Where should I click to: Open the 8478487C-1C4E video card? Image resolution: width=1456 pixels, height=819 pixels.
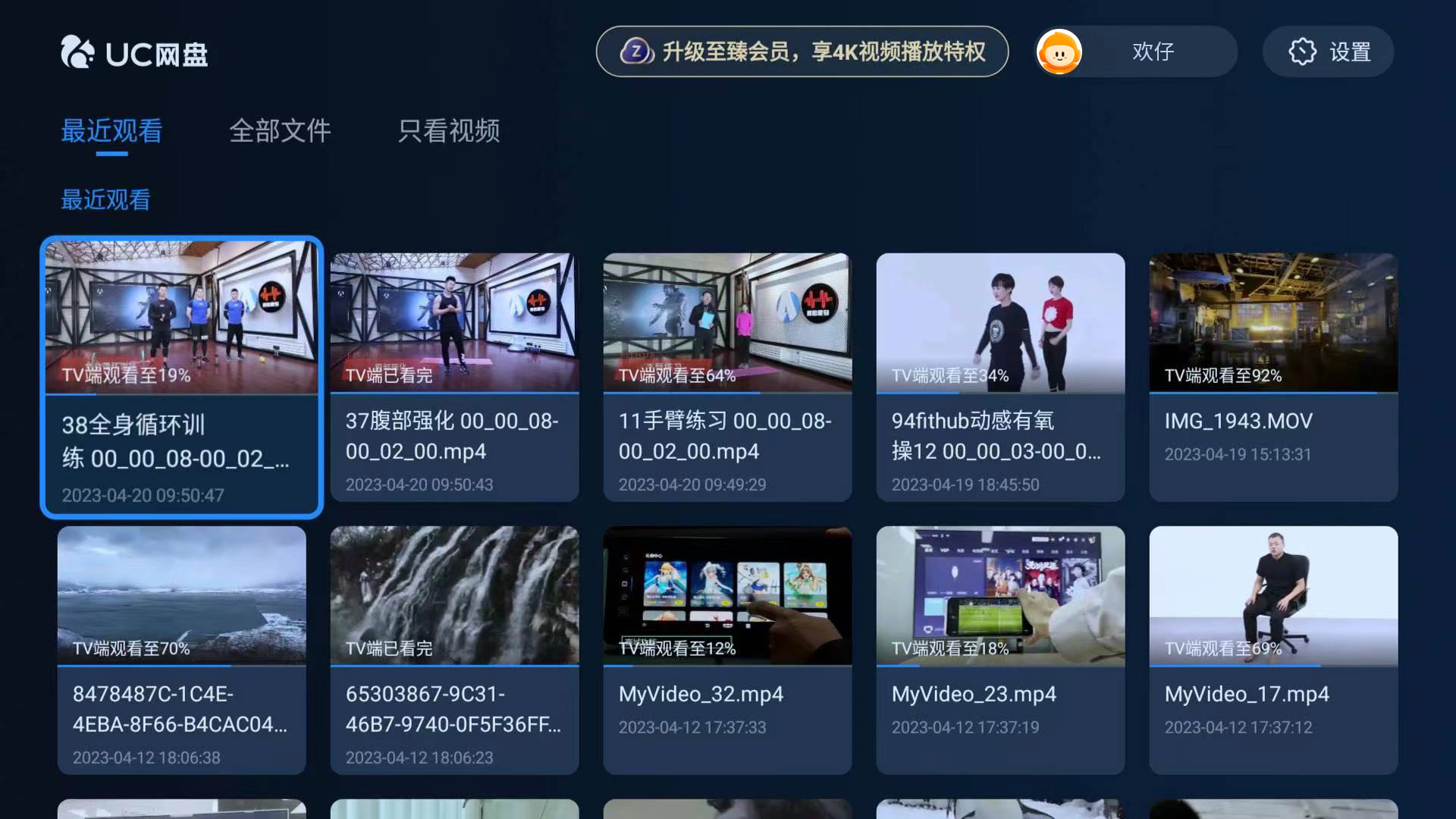click(x=181, y=650)
